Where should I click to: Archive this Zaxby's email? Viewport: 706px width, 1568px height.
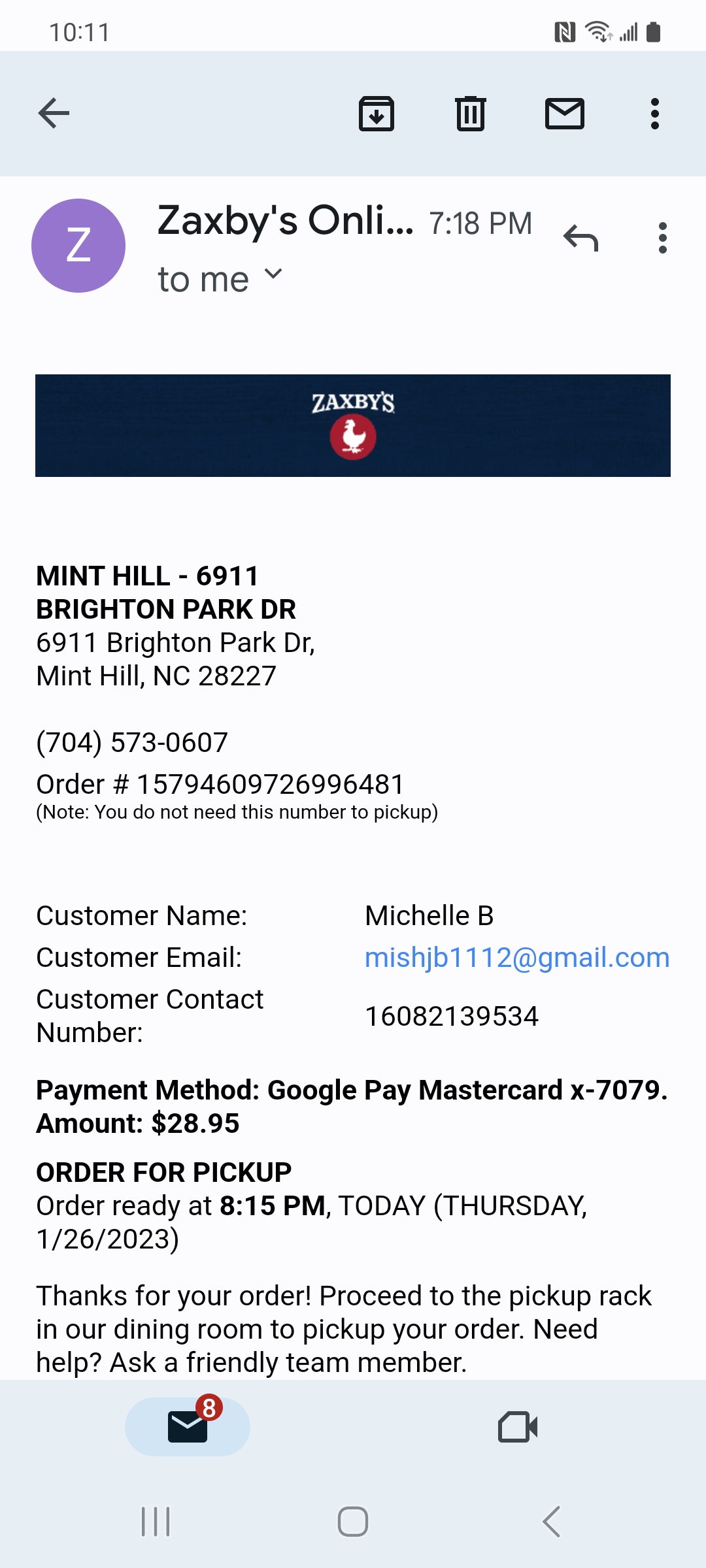click(x=377, y=114)
